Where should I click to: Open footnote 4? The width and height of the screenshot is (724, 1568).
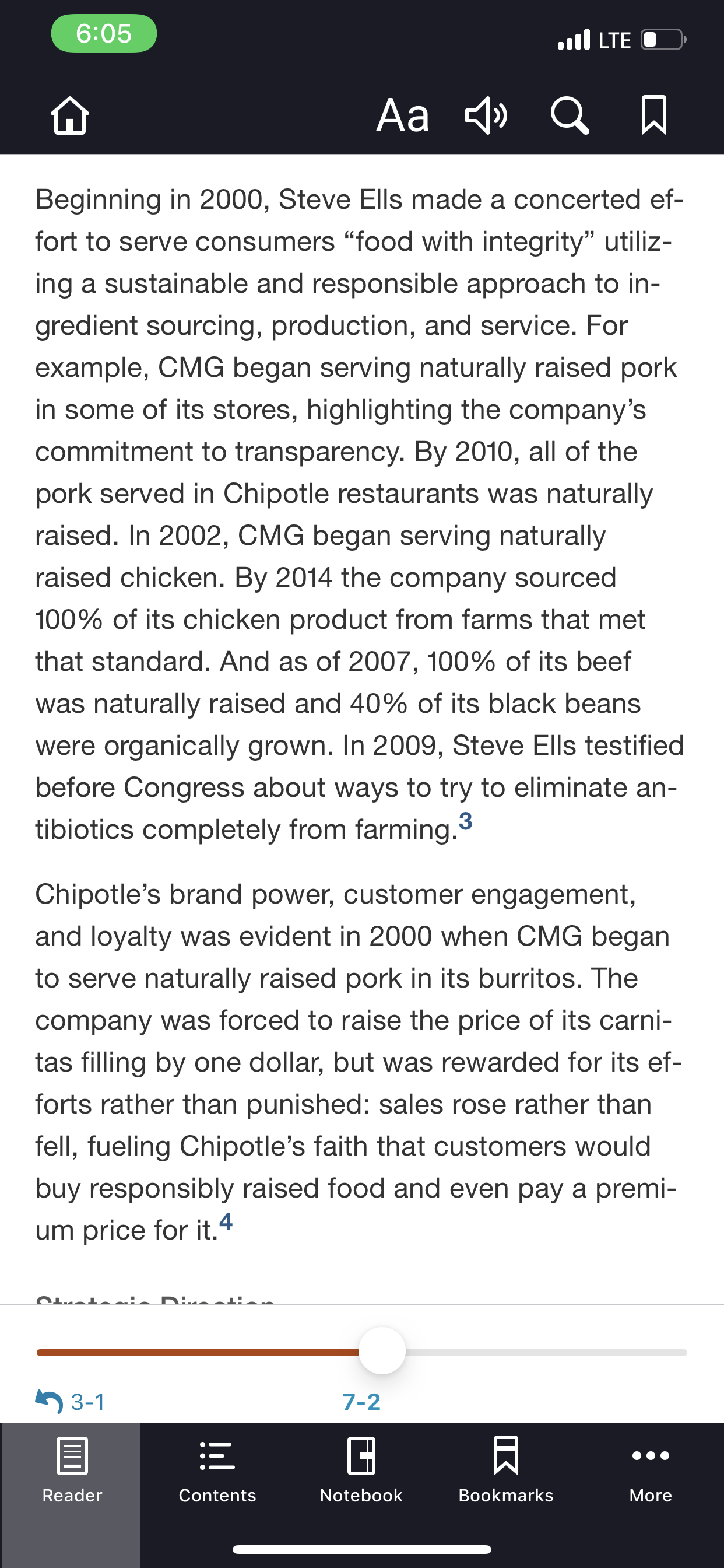click(226, 1221)
